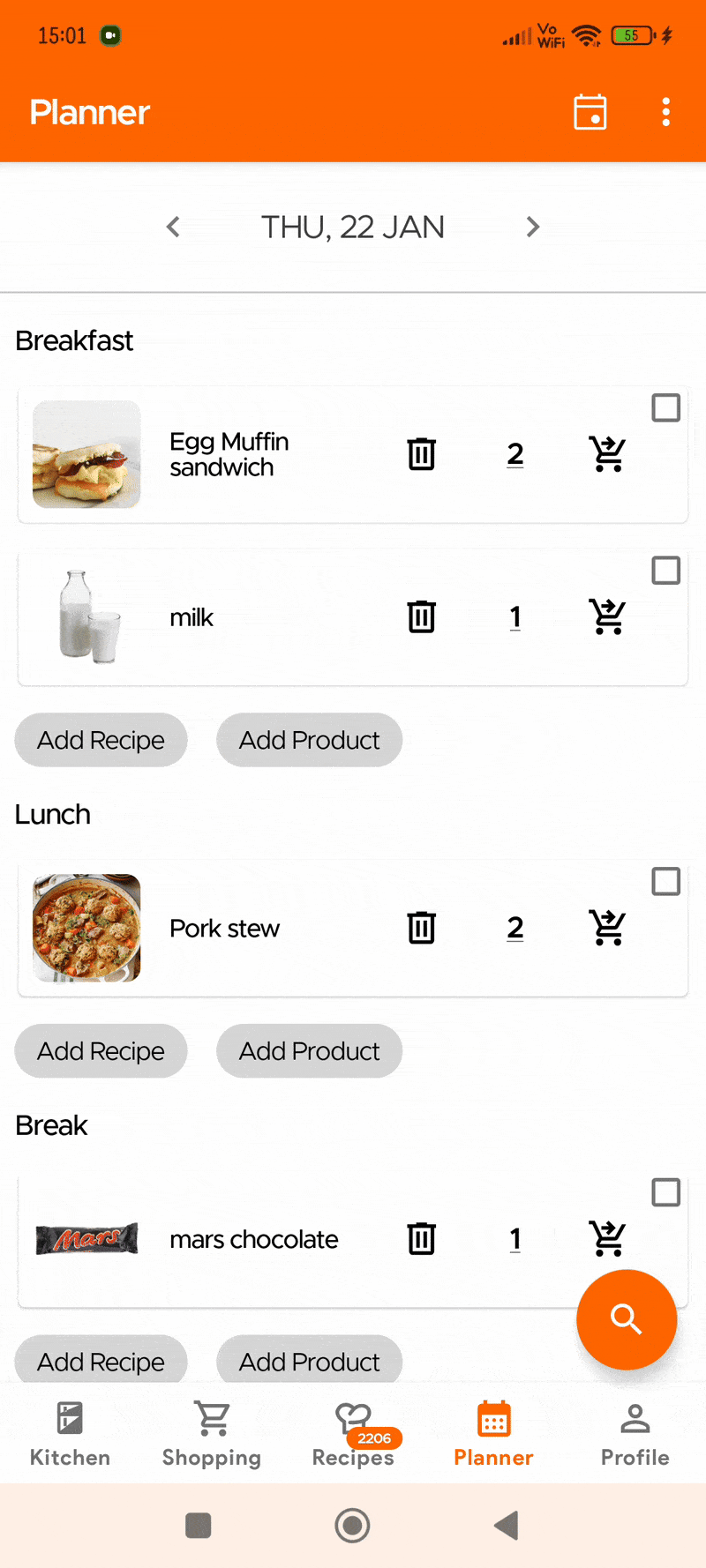Check the Pork stew checkbox

click(x=665, y=882)
